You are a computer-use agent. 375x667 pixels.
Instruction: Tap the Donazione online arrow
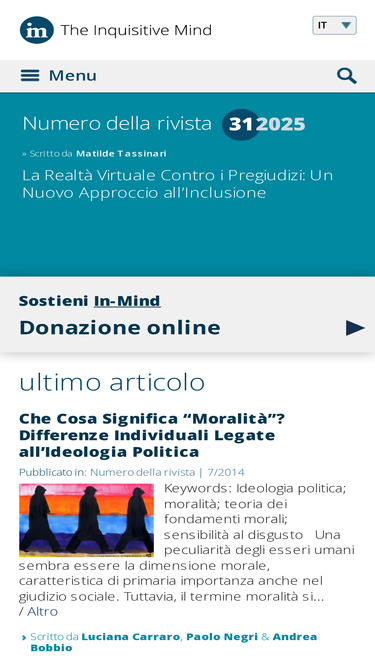click(x=355, y=328)
